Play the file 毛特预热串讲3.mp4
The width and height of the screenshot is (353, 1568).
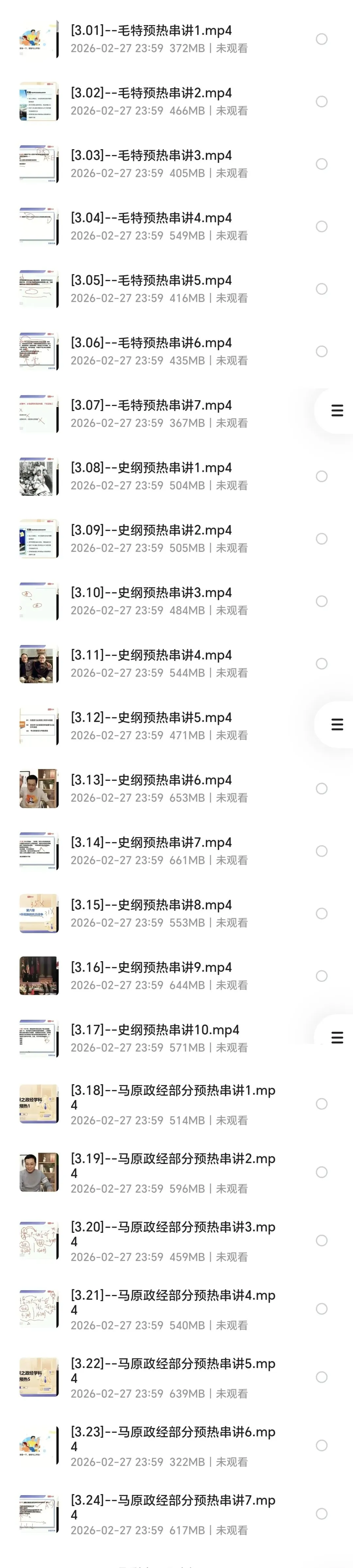151,156
